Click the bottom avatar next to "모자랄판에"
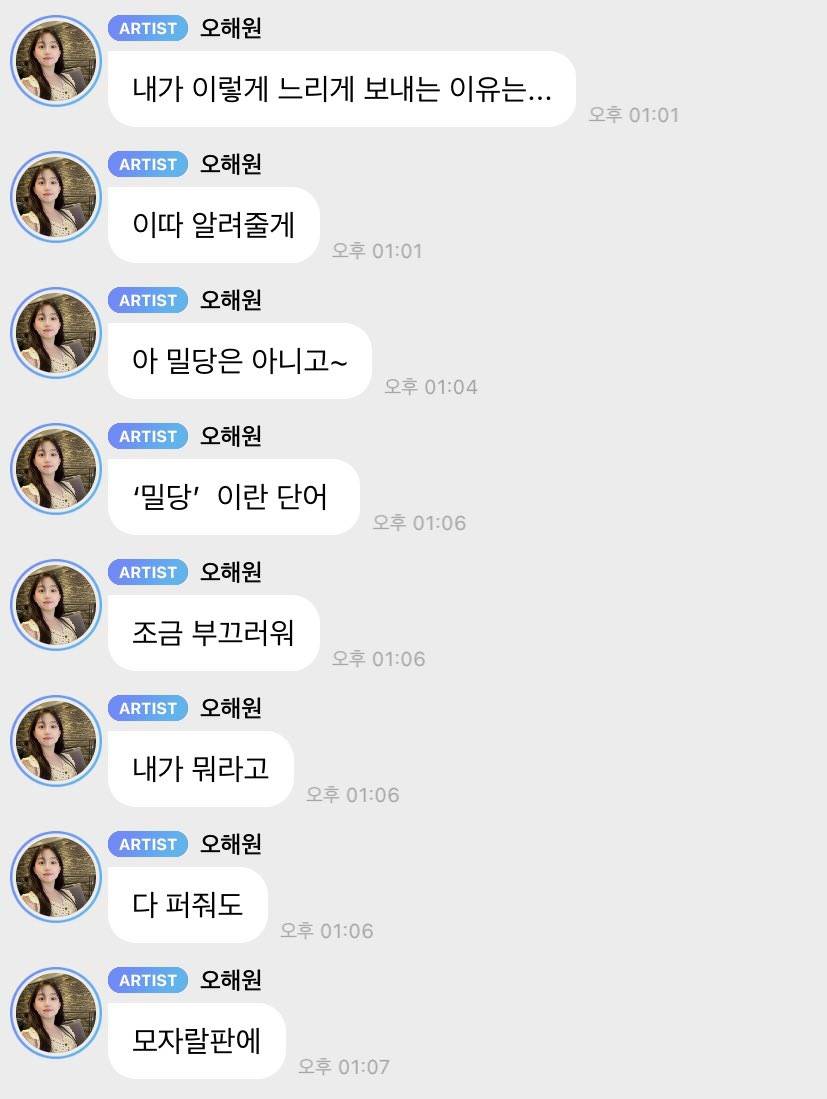The width and height of the screenshot is (827, 1099). pos(55,1013)
